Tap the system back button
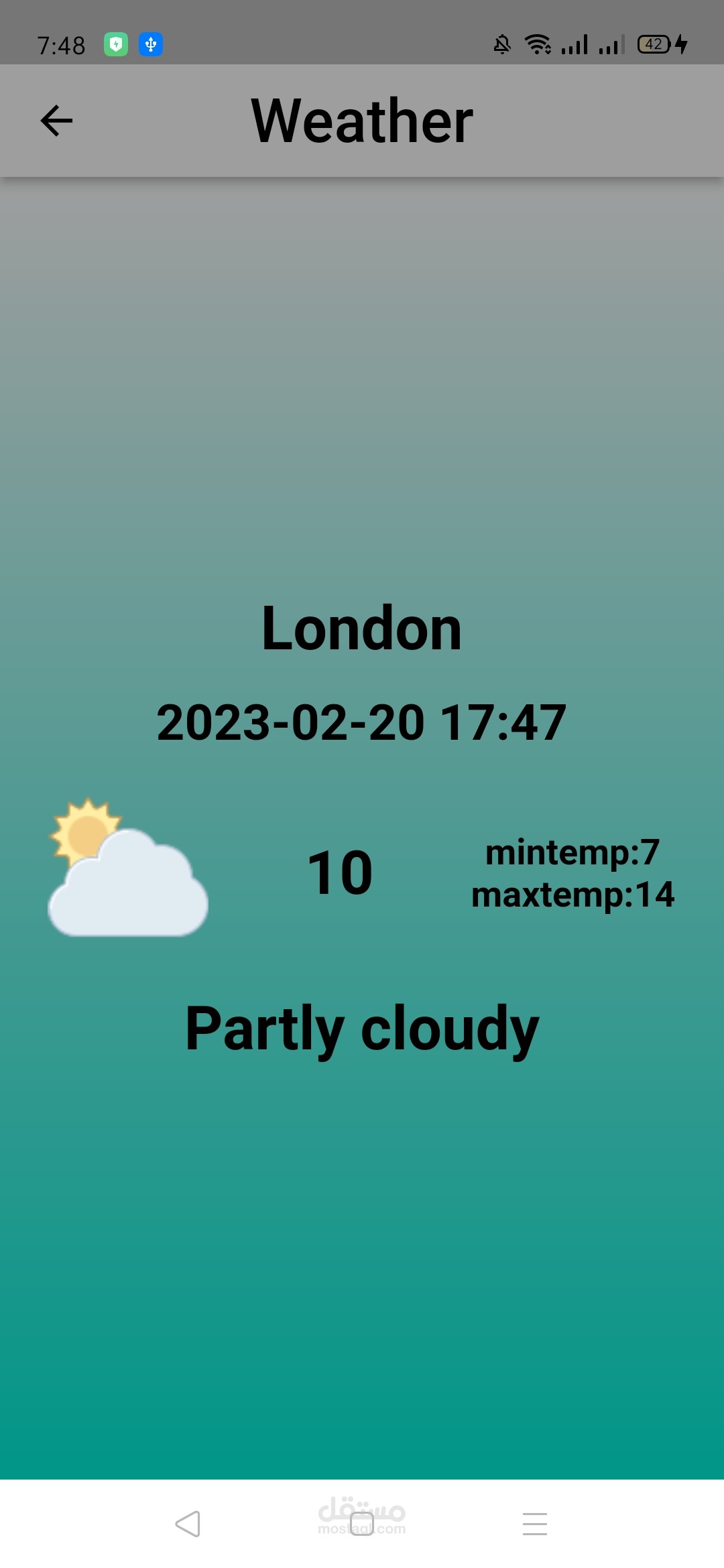The width and height of the screenshot is (724, 1568). [x=188, y=1524]
